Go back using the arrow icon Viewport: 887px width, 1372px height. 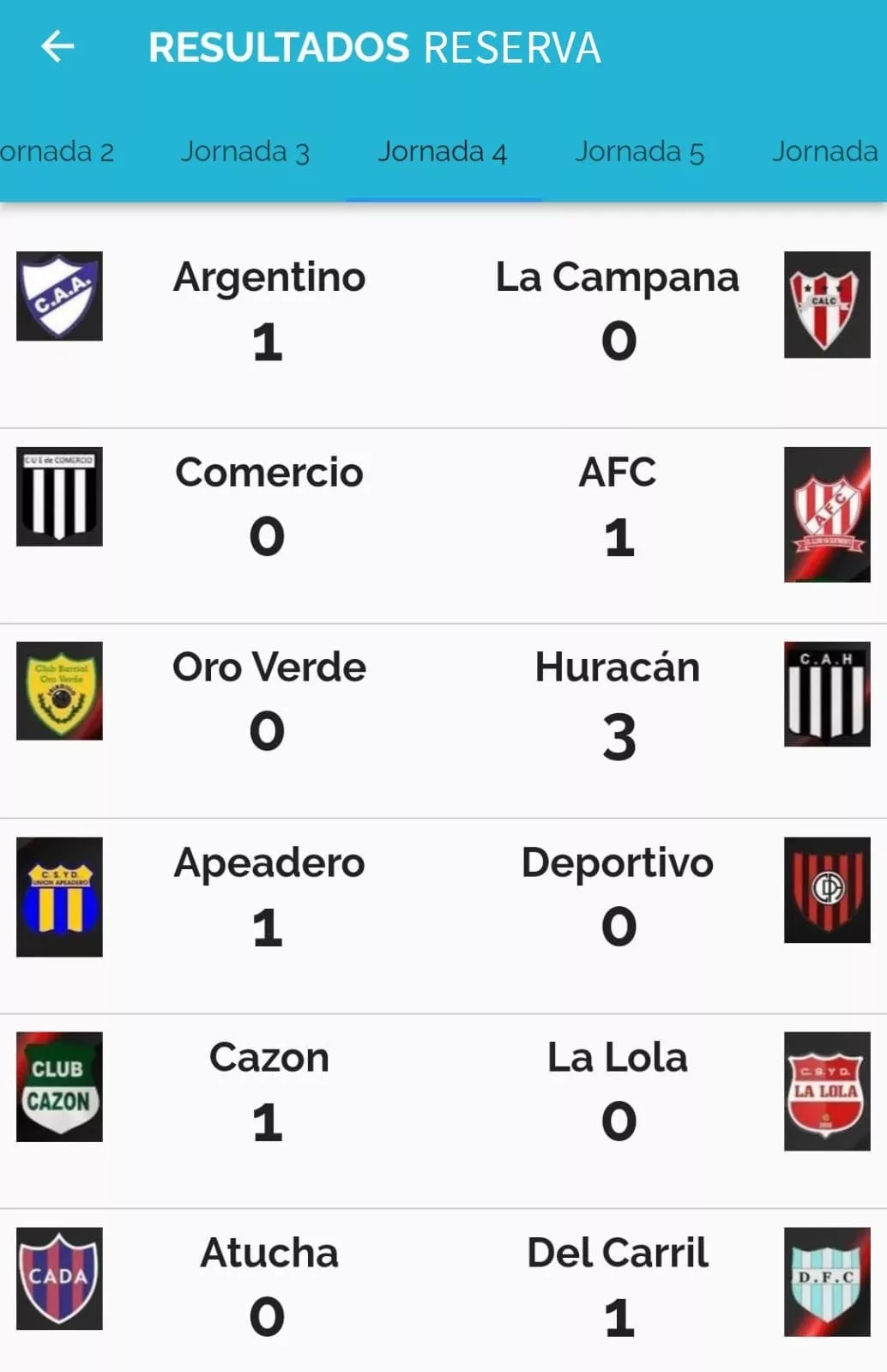click(57, 47)
